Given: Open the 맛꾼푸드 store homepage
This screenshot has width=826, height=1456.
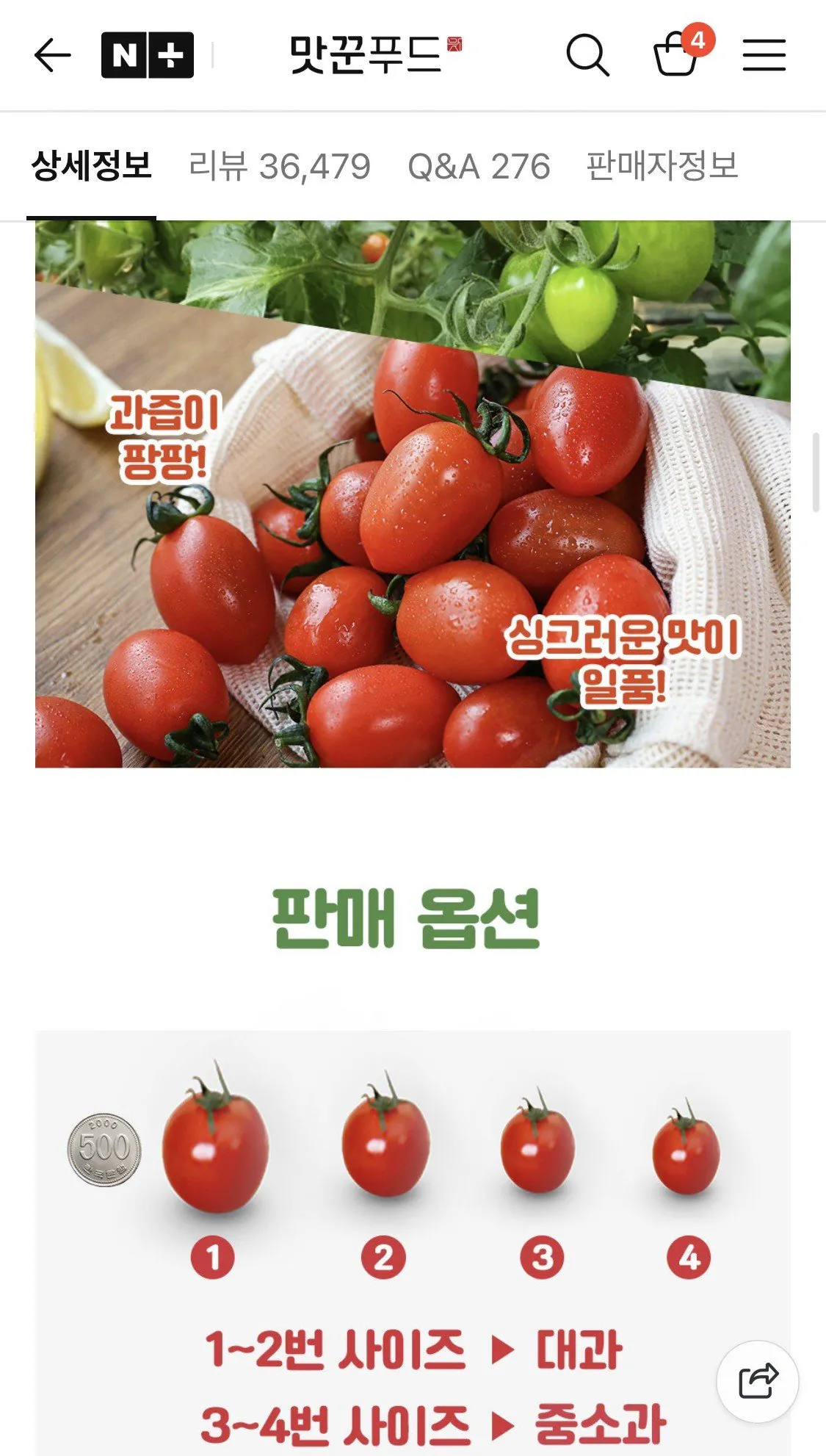Looking at the screenshot, I should [x=366, y=53].
